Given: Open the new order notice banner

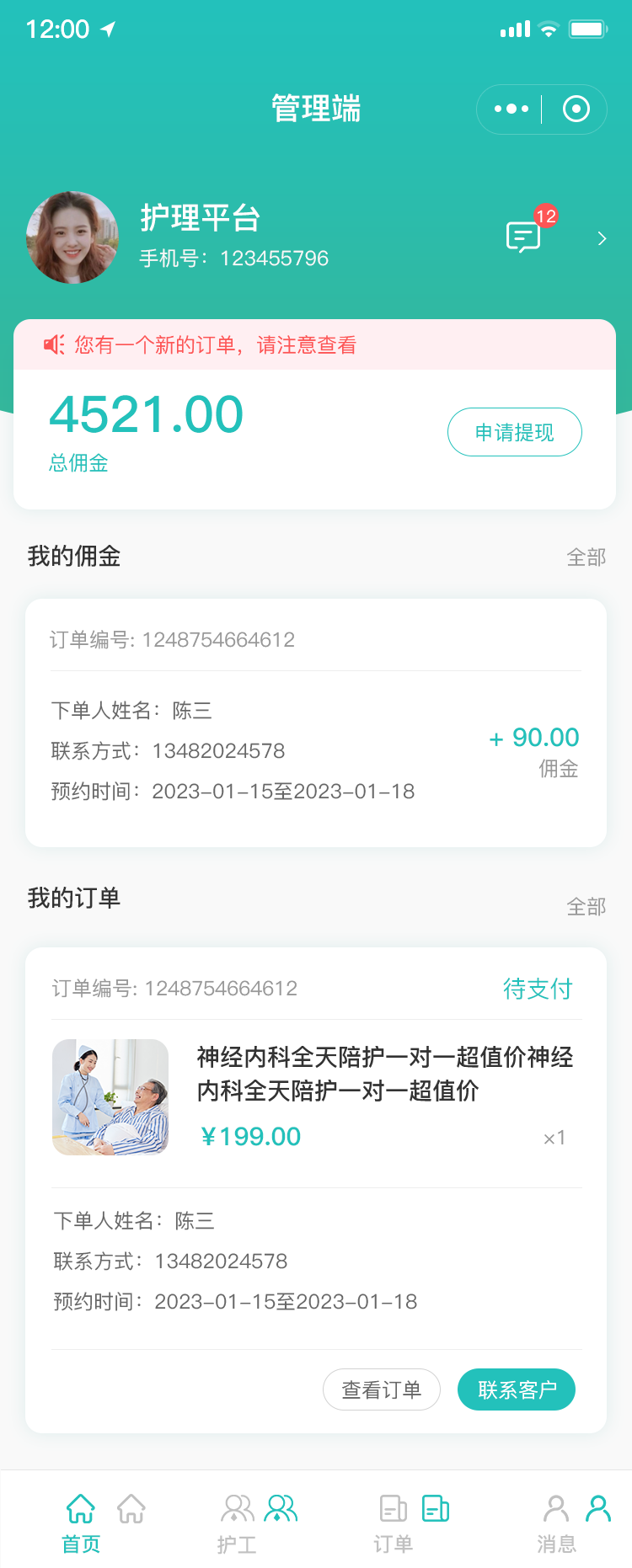Looking at the screenshot, I should 314,345.
